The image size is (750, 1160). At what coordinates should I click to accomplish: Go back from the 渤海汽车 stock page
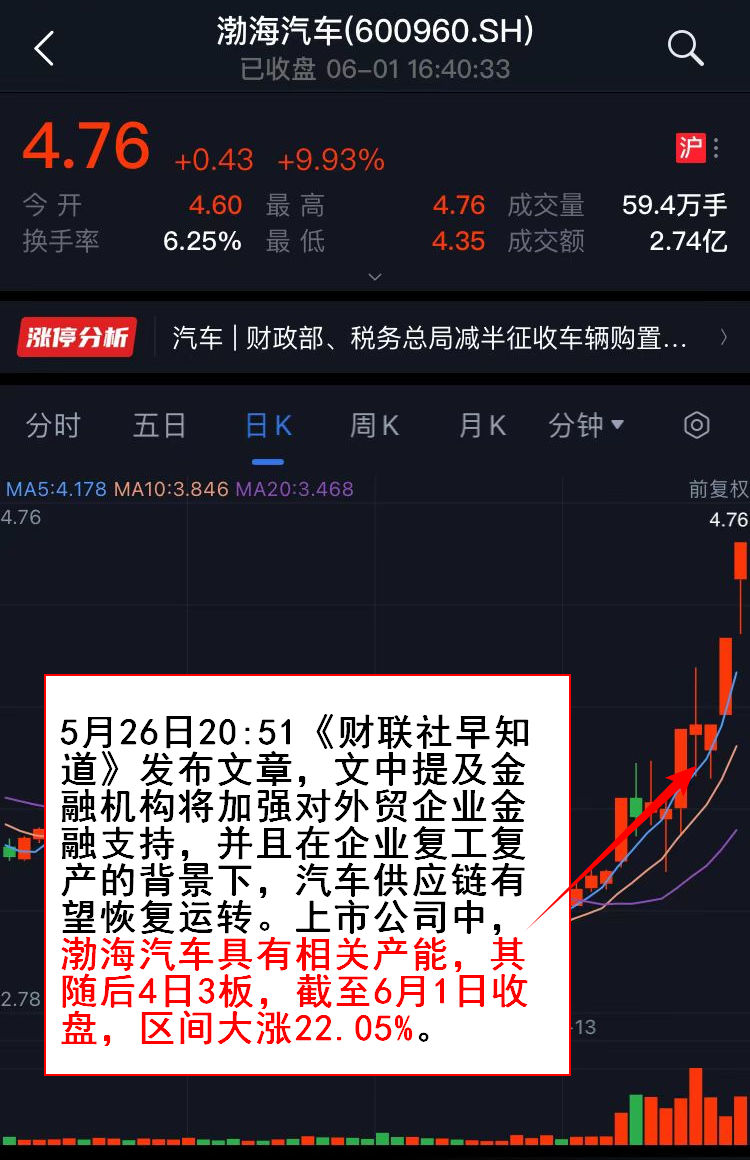(x=44, y=48)
